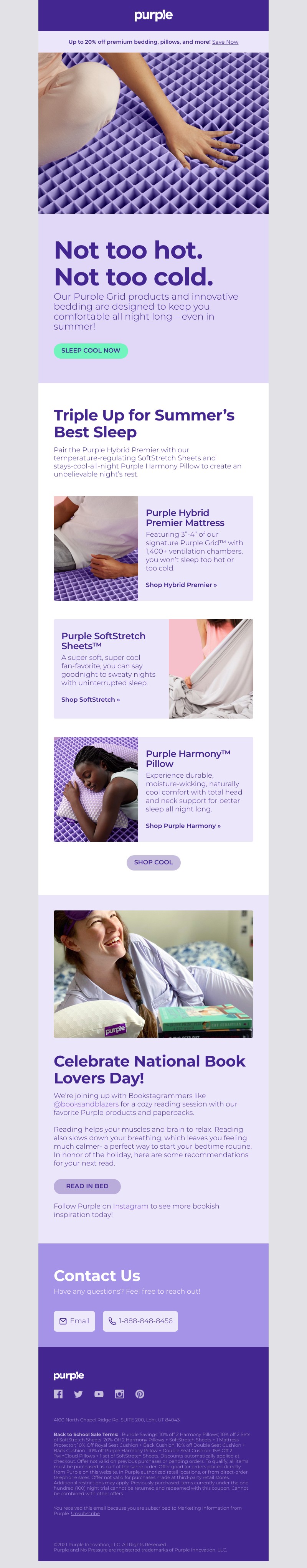The height and width of the screenshot is (1568, 307).
Task: Open Purple's Facebook page icon
Action: pyautogui.click(x=58, y=1394)
